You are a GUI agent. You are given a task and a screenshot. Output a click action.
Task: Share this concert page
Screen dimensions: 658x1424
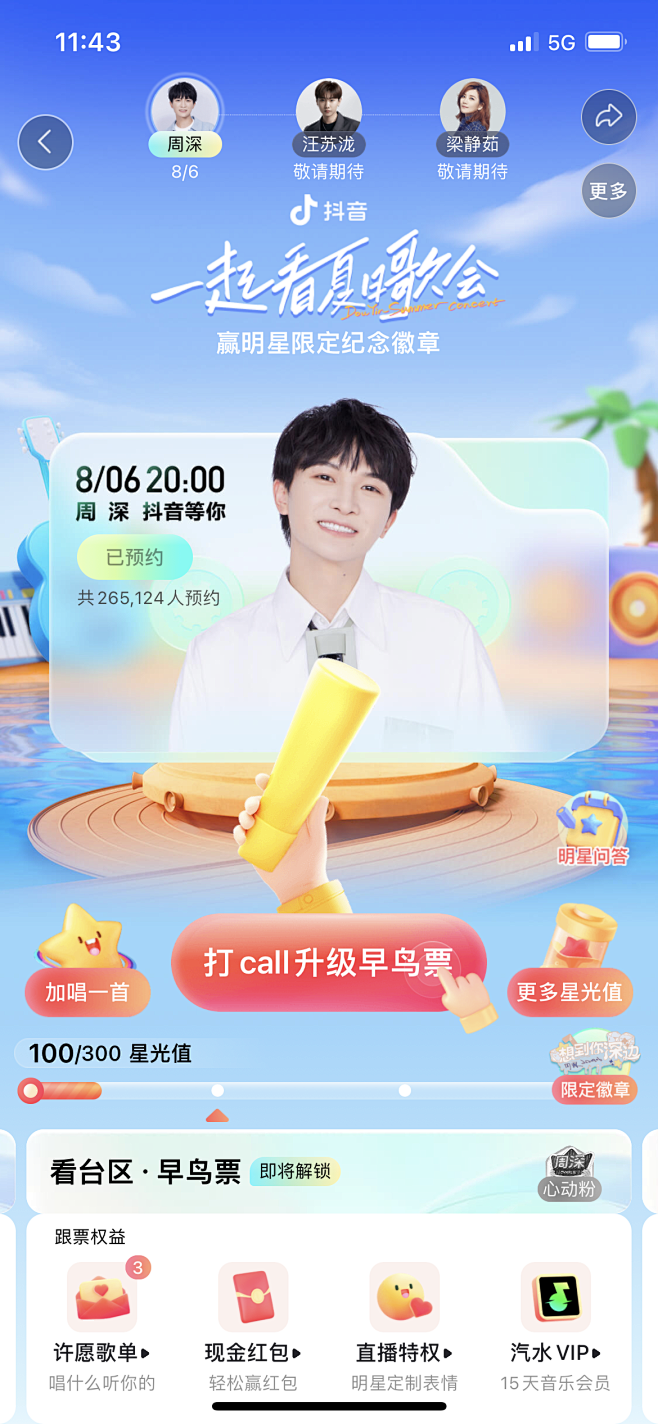click(609, 117)
